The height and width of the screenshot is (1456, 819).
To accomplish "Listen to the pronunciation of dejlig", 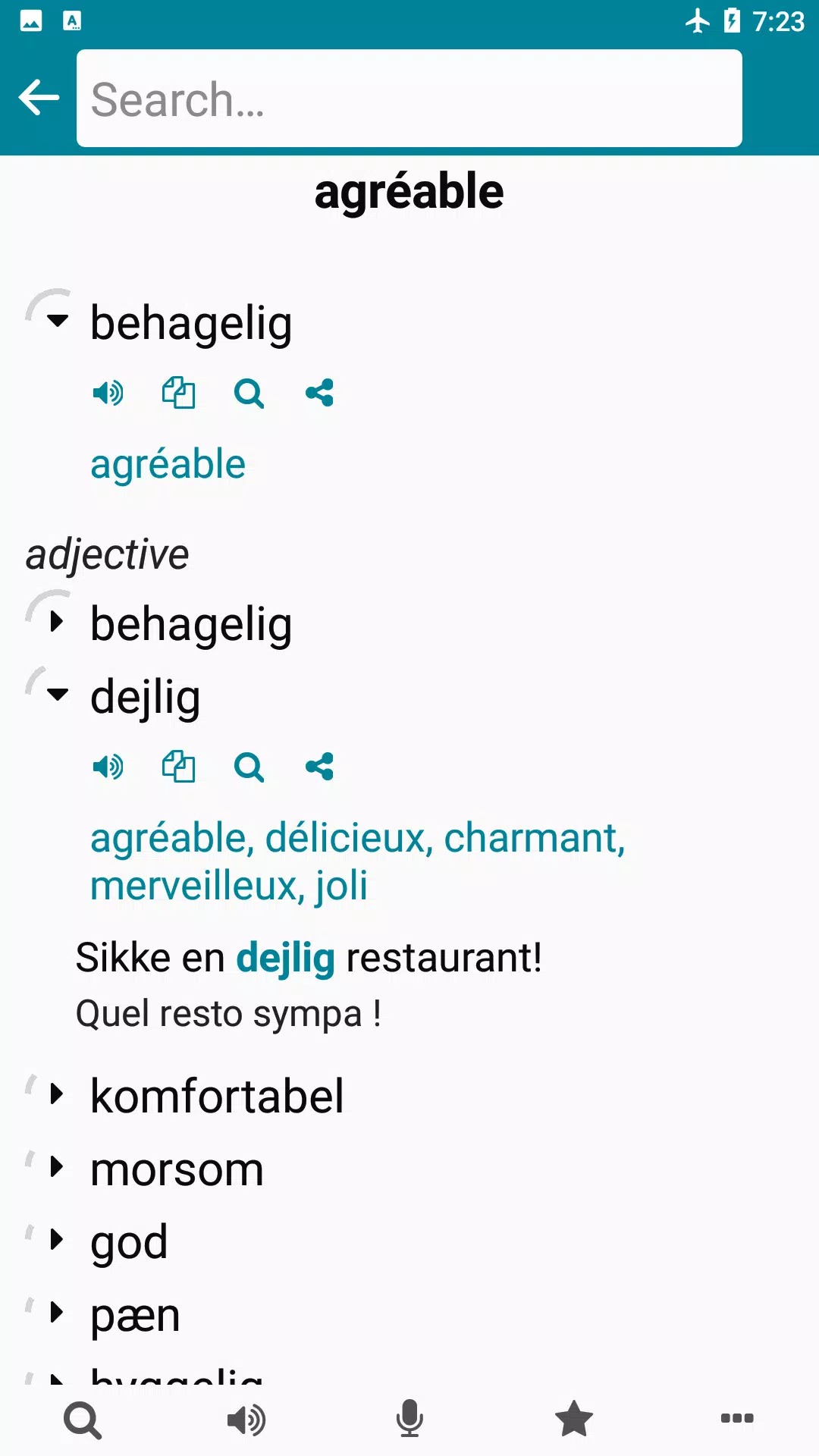I will 108,767.
